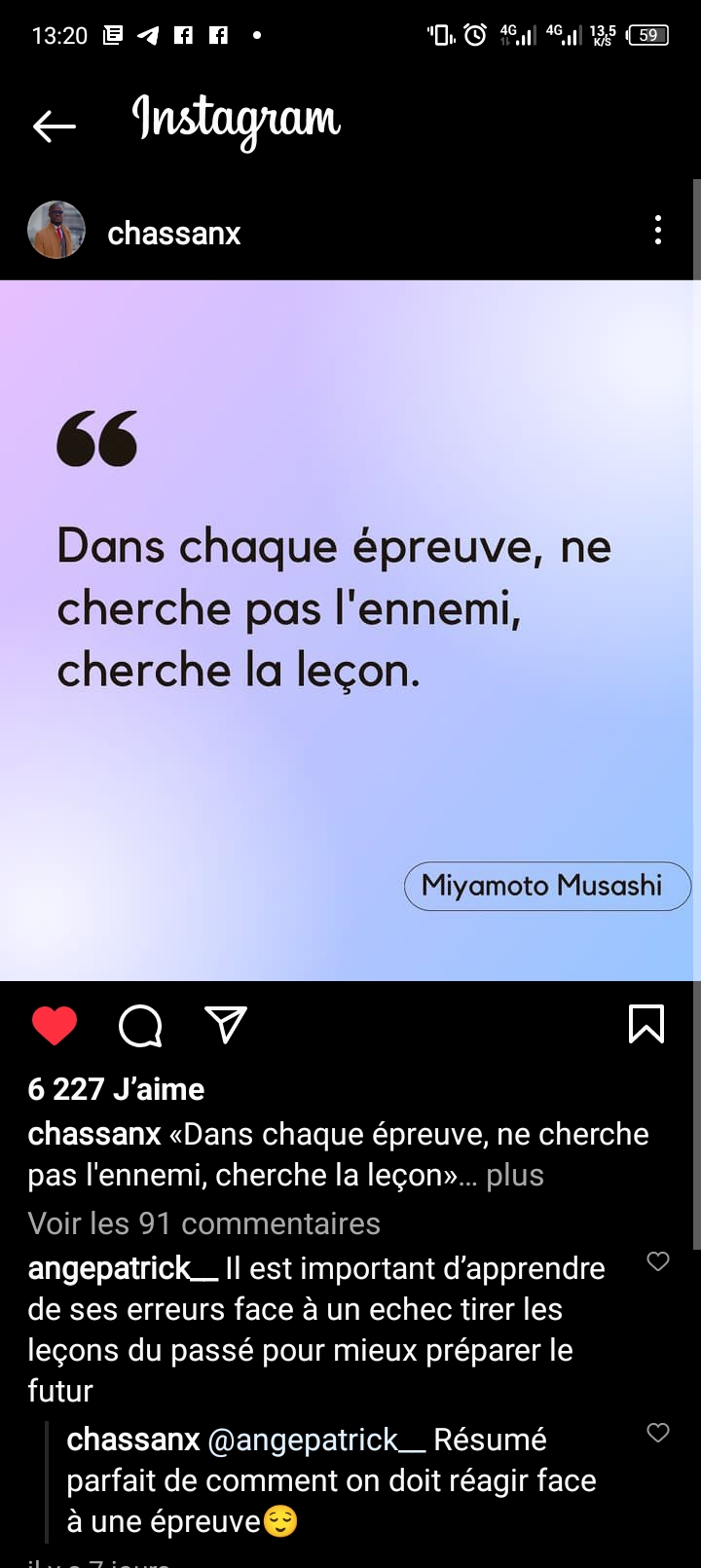Open "Voir les 91 commentaires"

click(204, 1223)
